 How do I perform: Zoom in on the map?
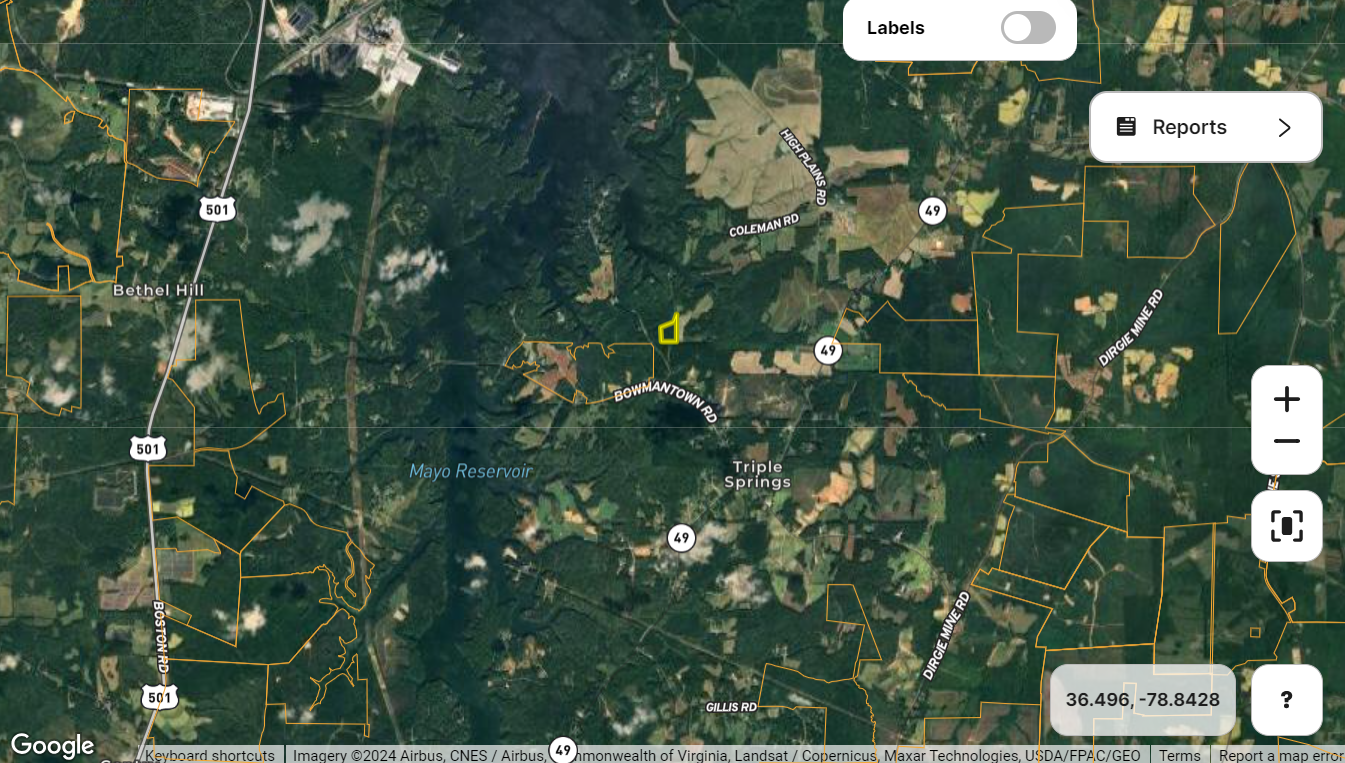point(1286,400)
